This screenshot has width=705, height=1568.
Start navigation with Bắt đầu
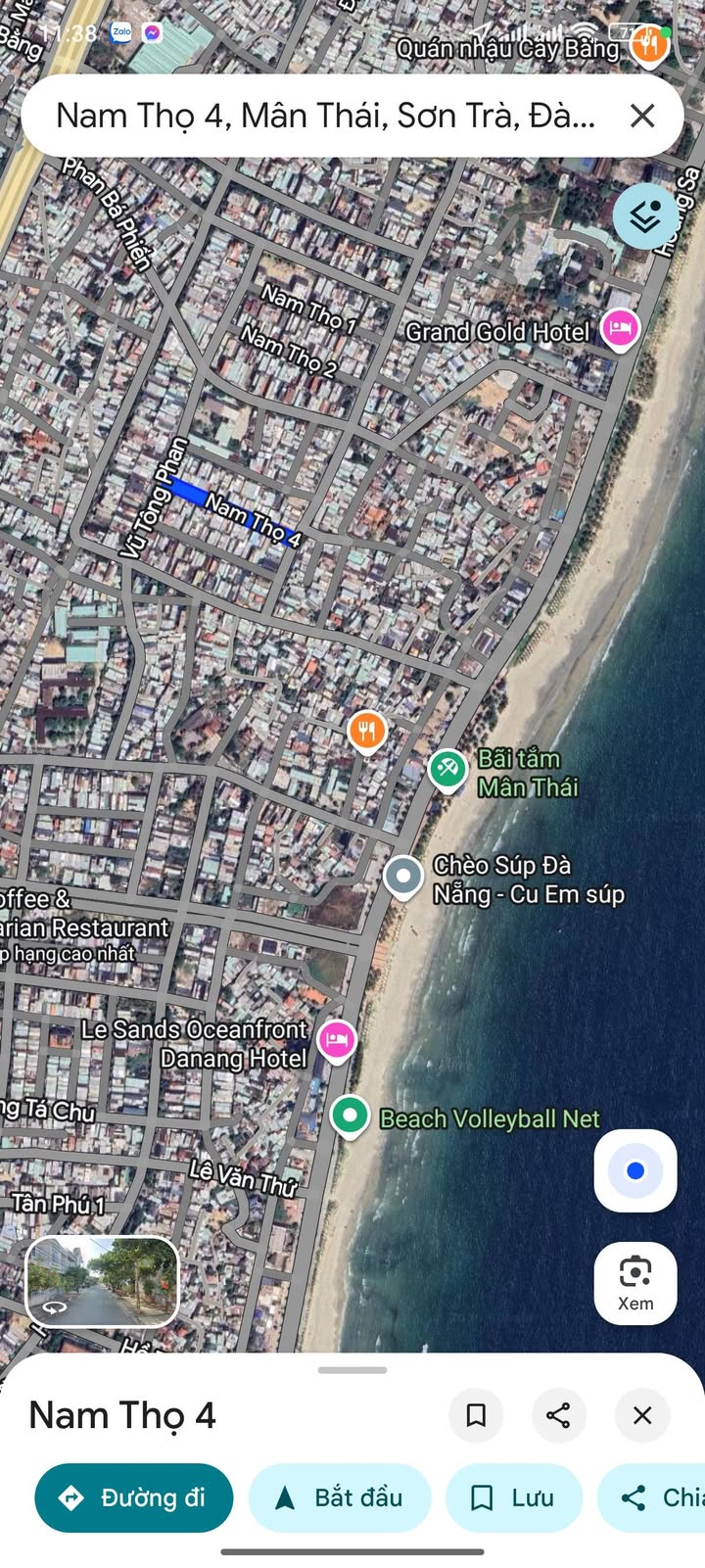point(340,1497)
